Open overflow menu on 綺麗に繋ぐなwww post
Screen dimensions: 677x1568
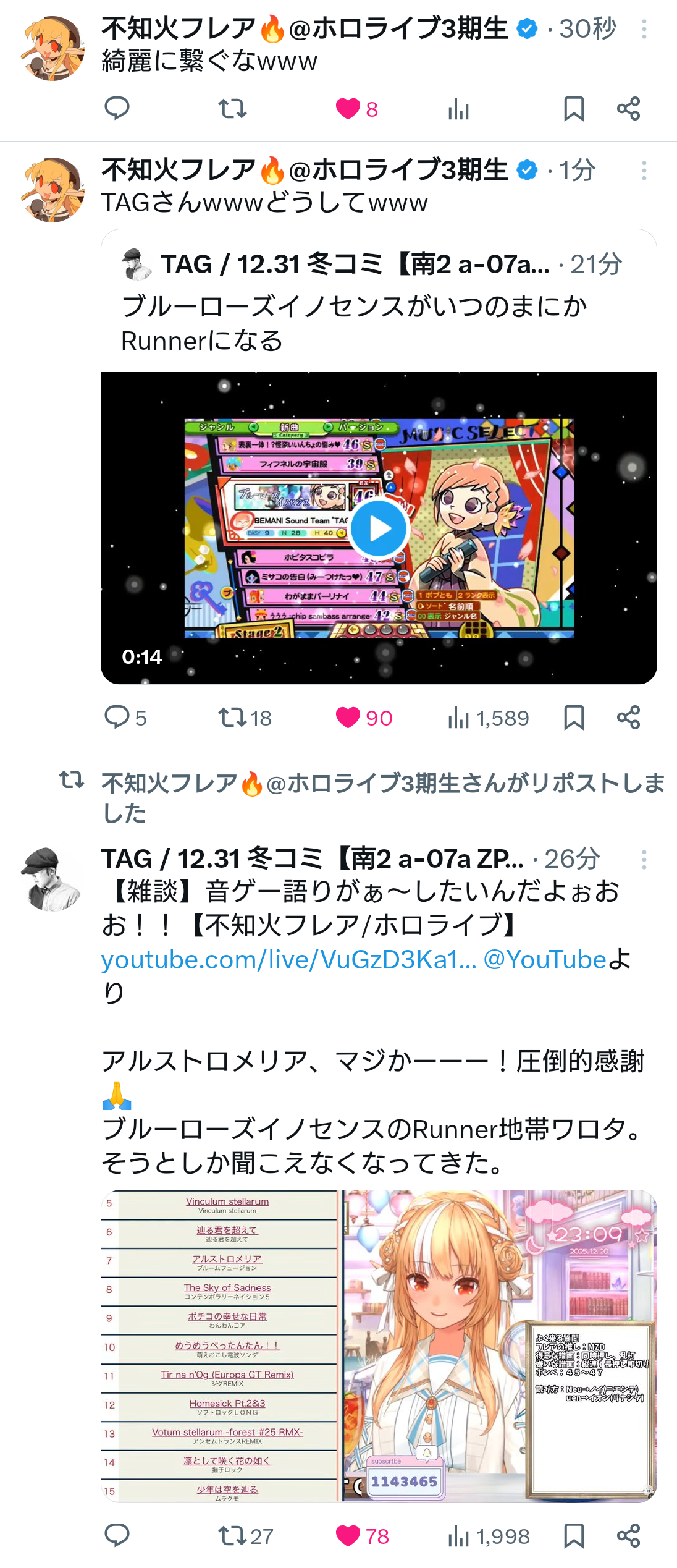pyautogui.click(x=644, y=29)
